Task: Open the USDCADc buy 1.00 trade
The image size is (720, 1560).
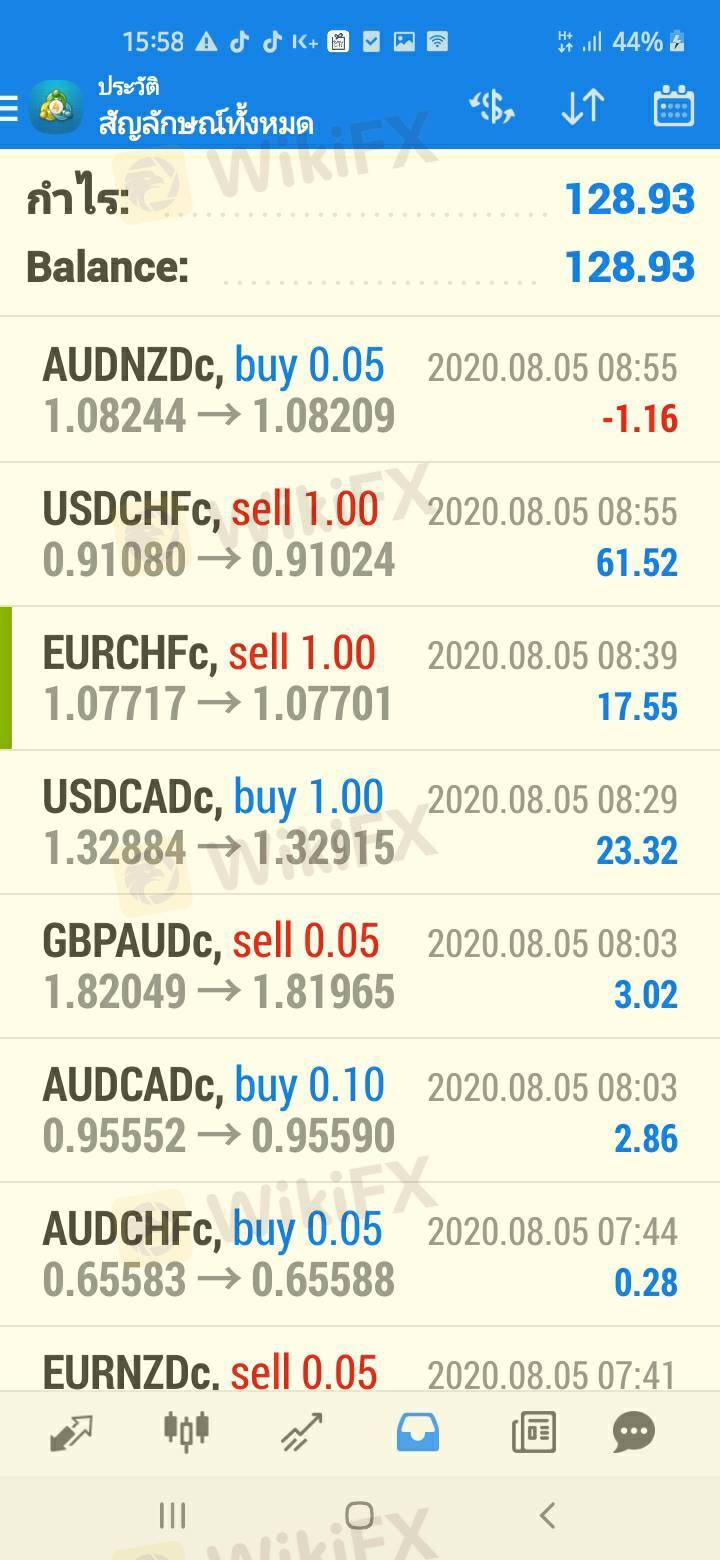Action: [360, 823]
